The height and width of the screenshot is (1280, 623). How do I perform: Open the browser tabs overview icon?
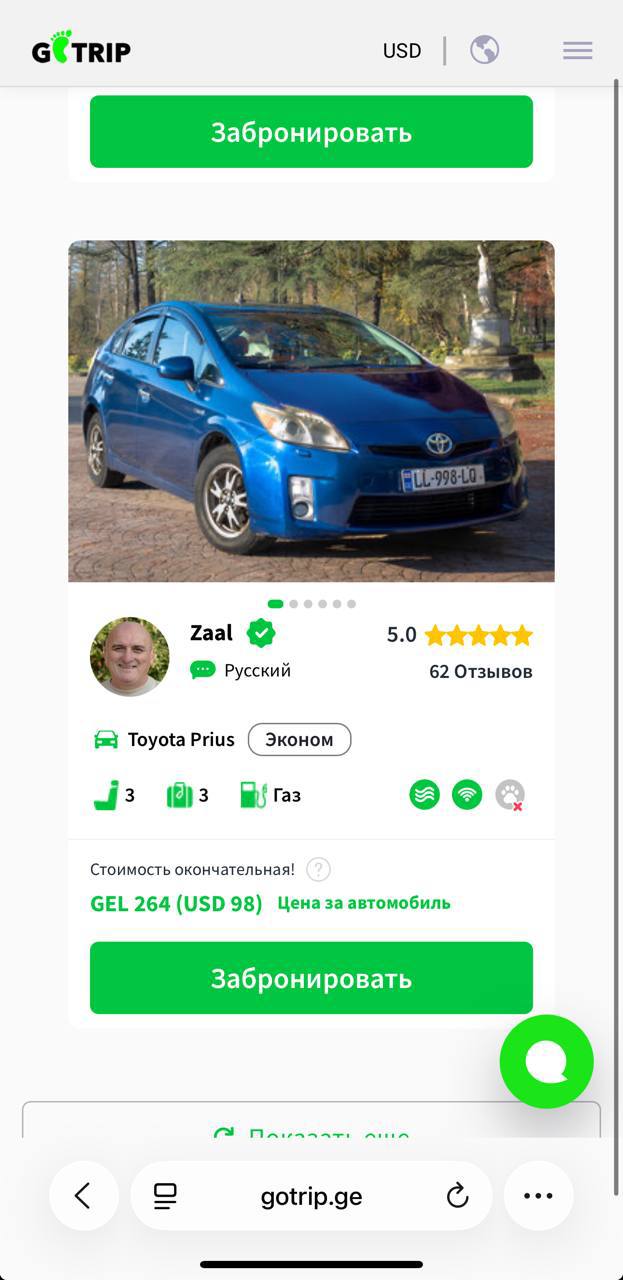[165, 1195]
